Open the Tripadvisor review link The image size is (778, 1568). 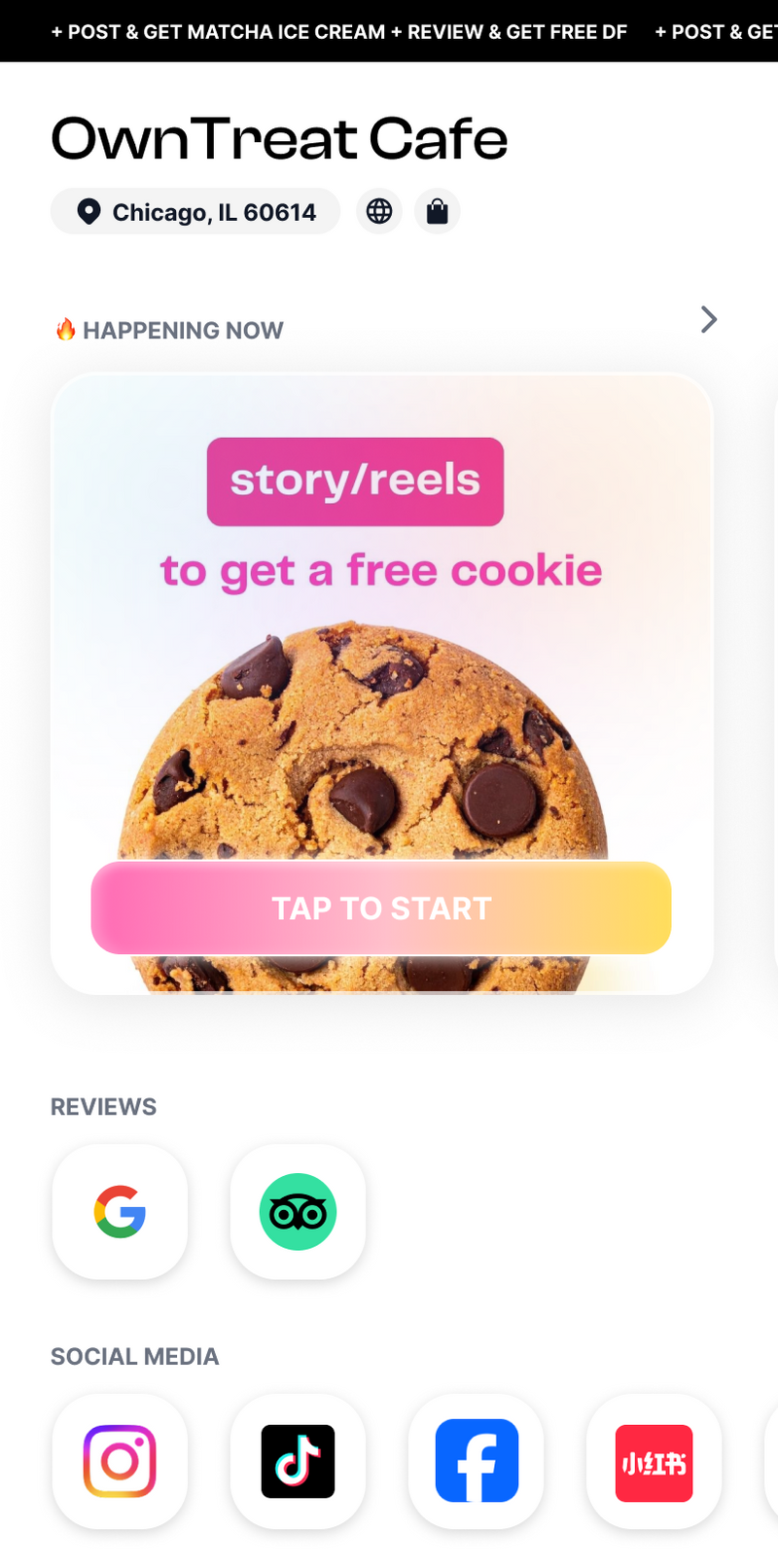click(x=298, y=1212)
